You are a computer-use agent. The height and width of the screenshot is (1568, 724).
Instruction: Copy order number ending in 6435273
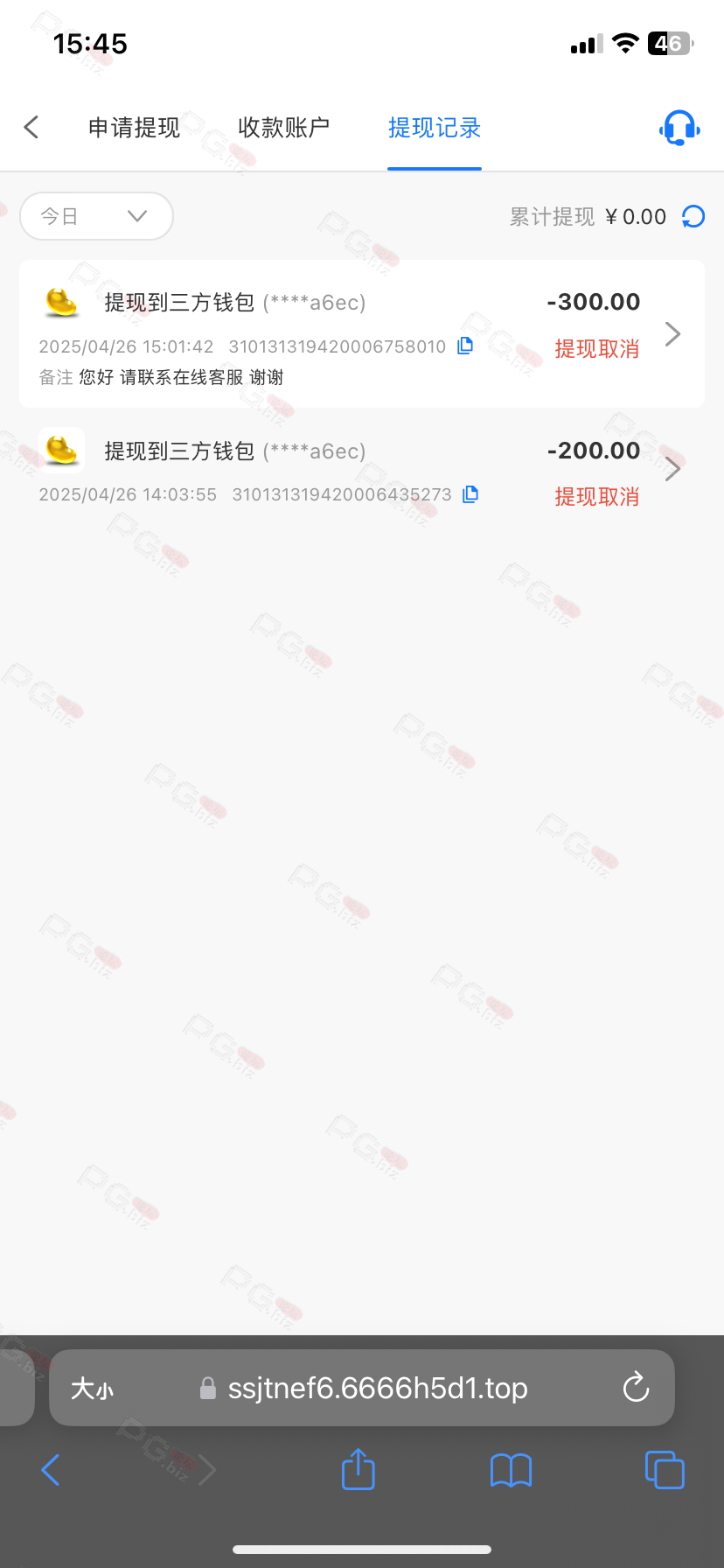(470, 494)
